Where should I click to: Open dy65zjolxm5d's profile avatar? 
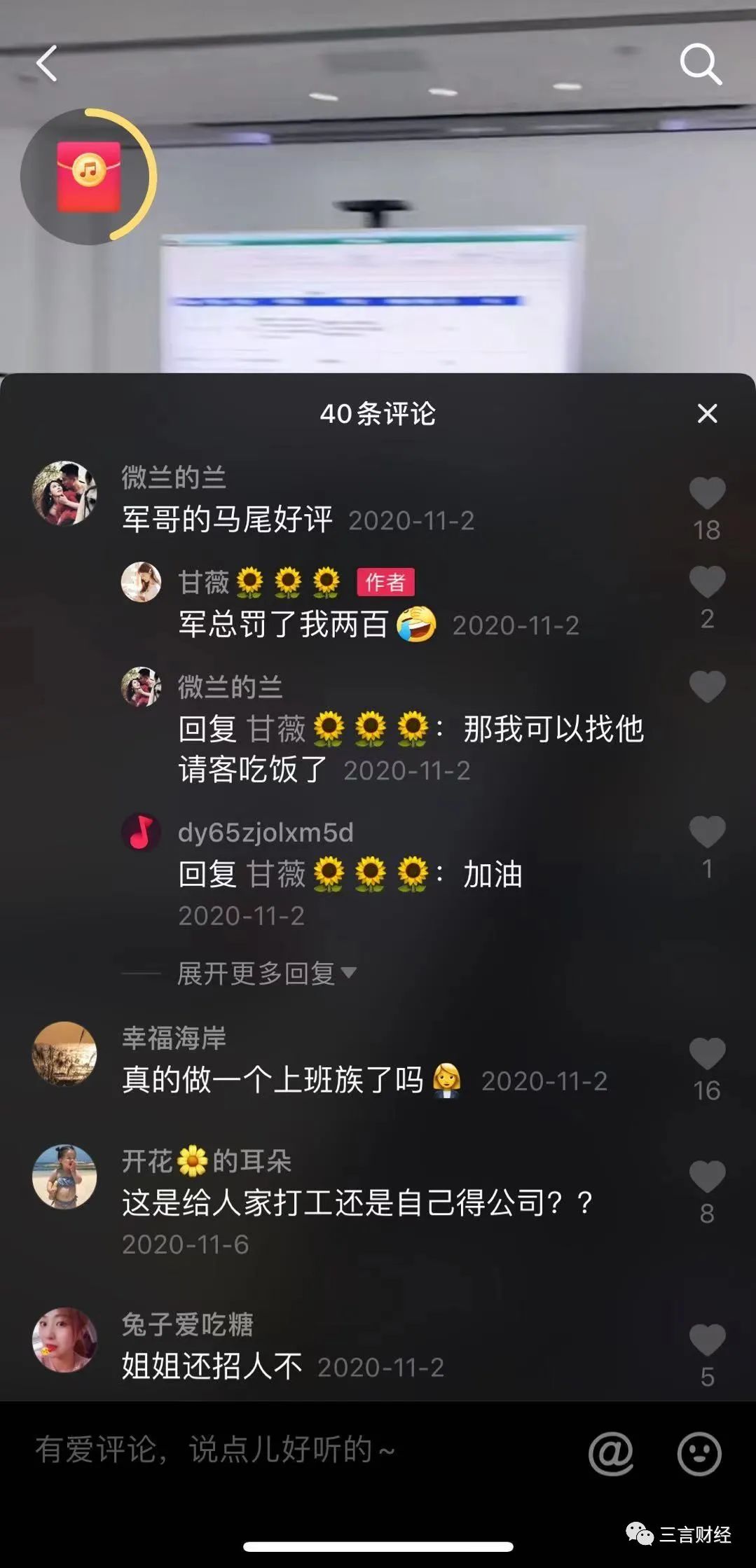141,832
